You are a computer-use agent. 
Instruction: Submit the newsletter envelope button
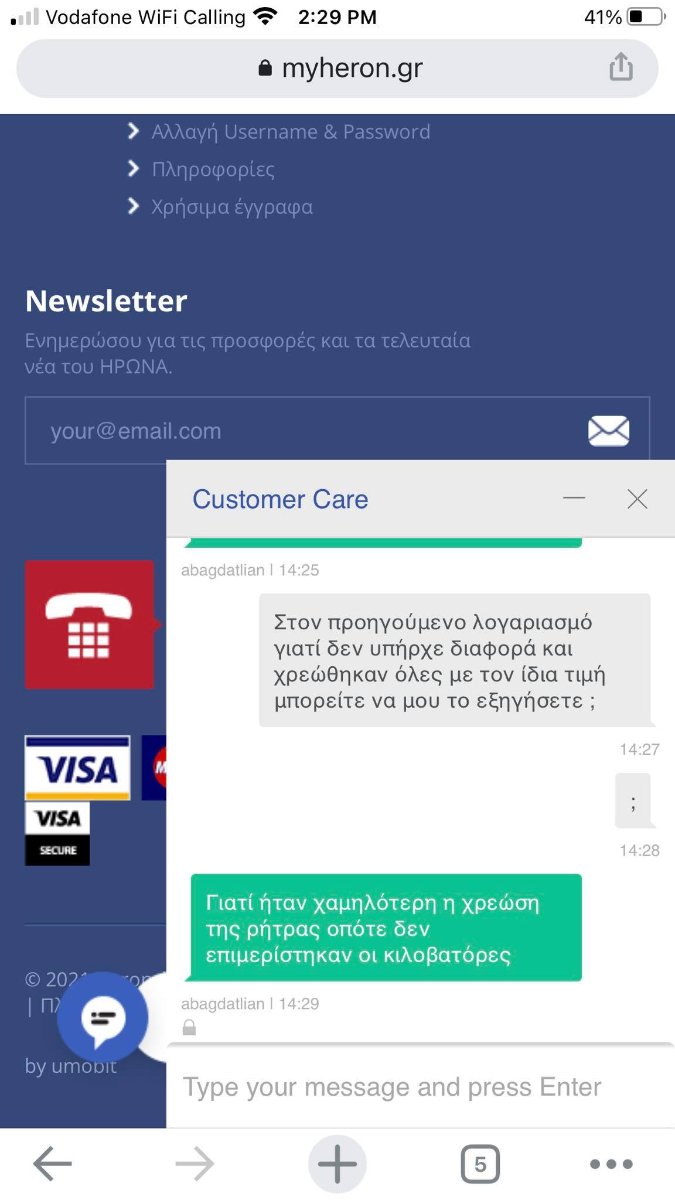(x=608, y=431)
